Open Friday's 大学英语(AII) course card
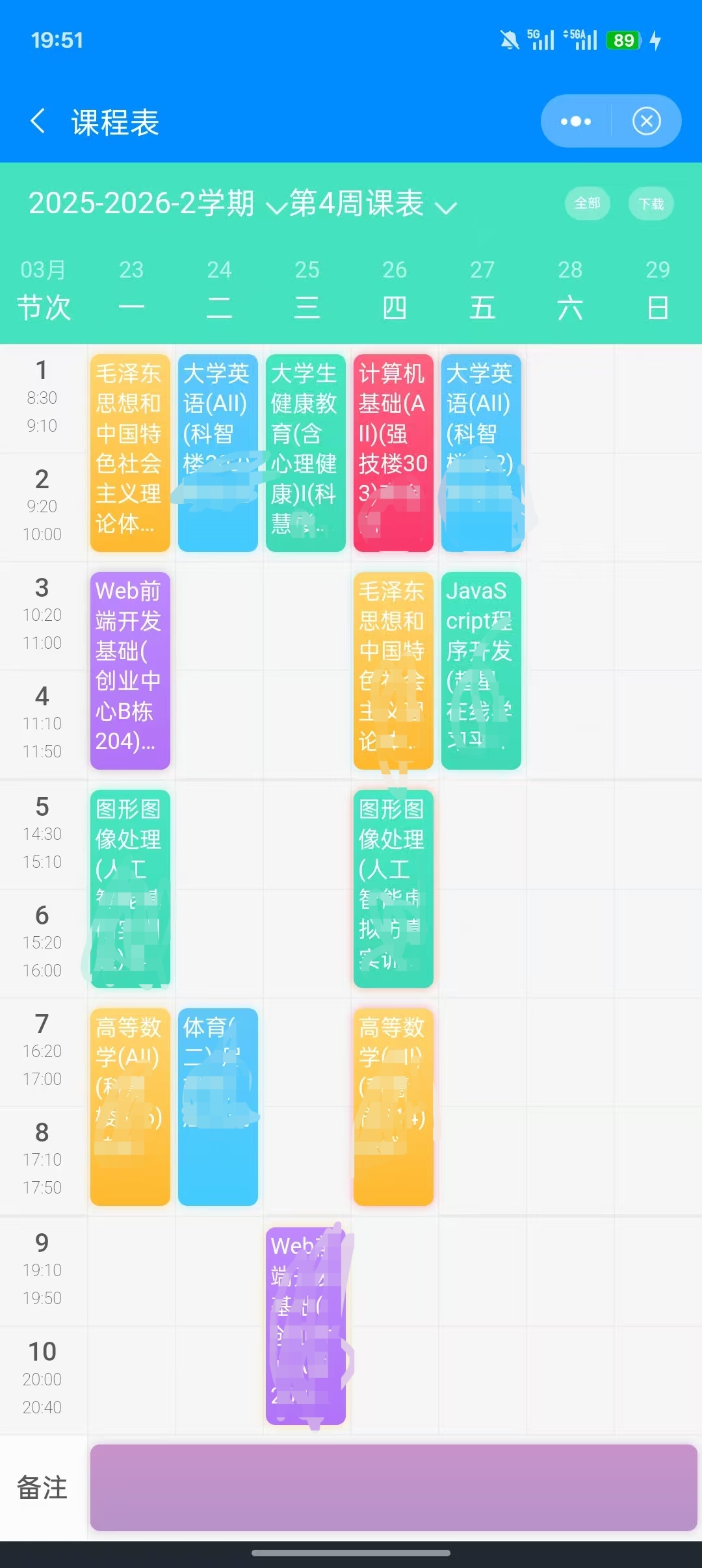702x1568 pixels. (481, 452)
